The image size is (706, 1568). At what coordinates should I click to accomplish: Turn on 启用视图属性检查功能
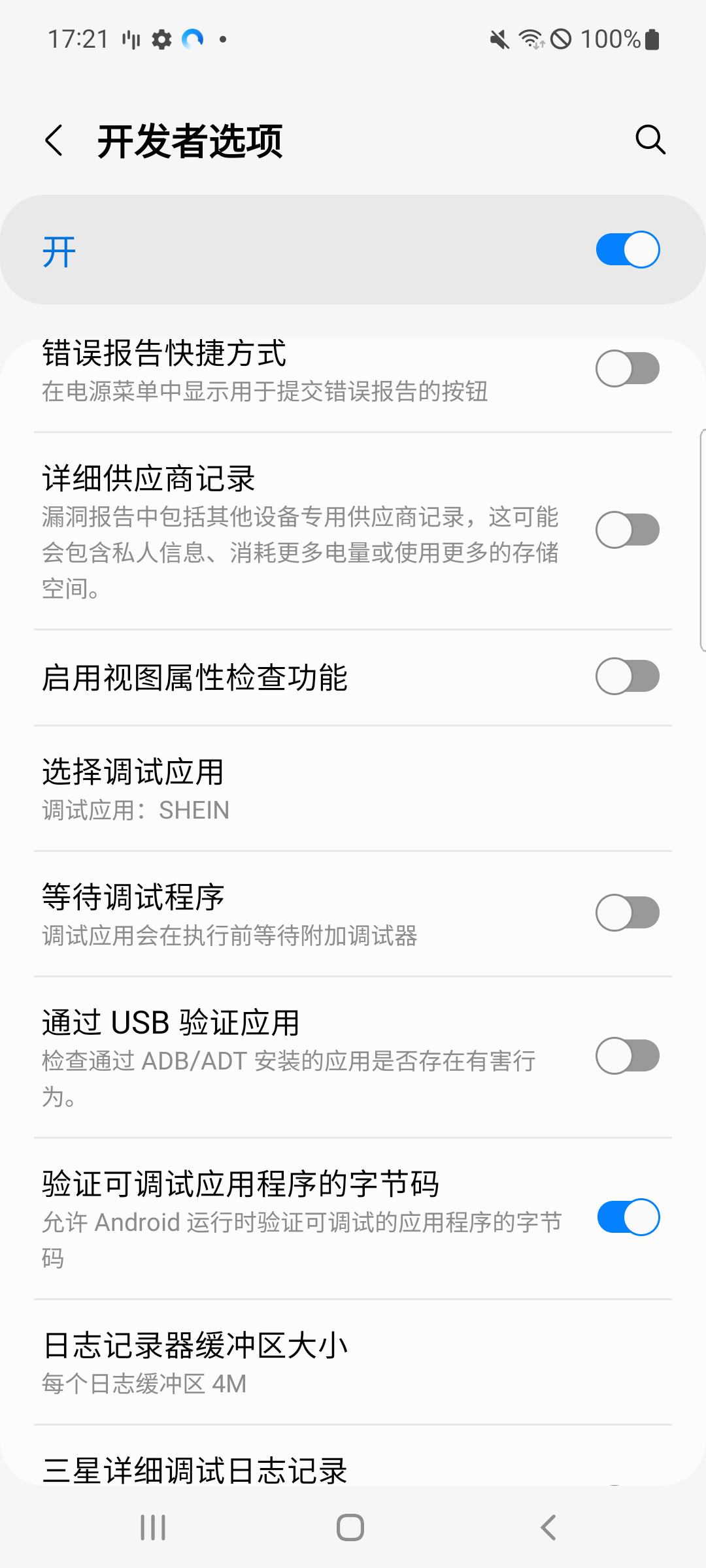coord(628,676)
